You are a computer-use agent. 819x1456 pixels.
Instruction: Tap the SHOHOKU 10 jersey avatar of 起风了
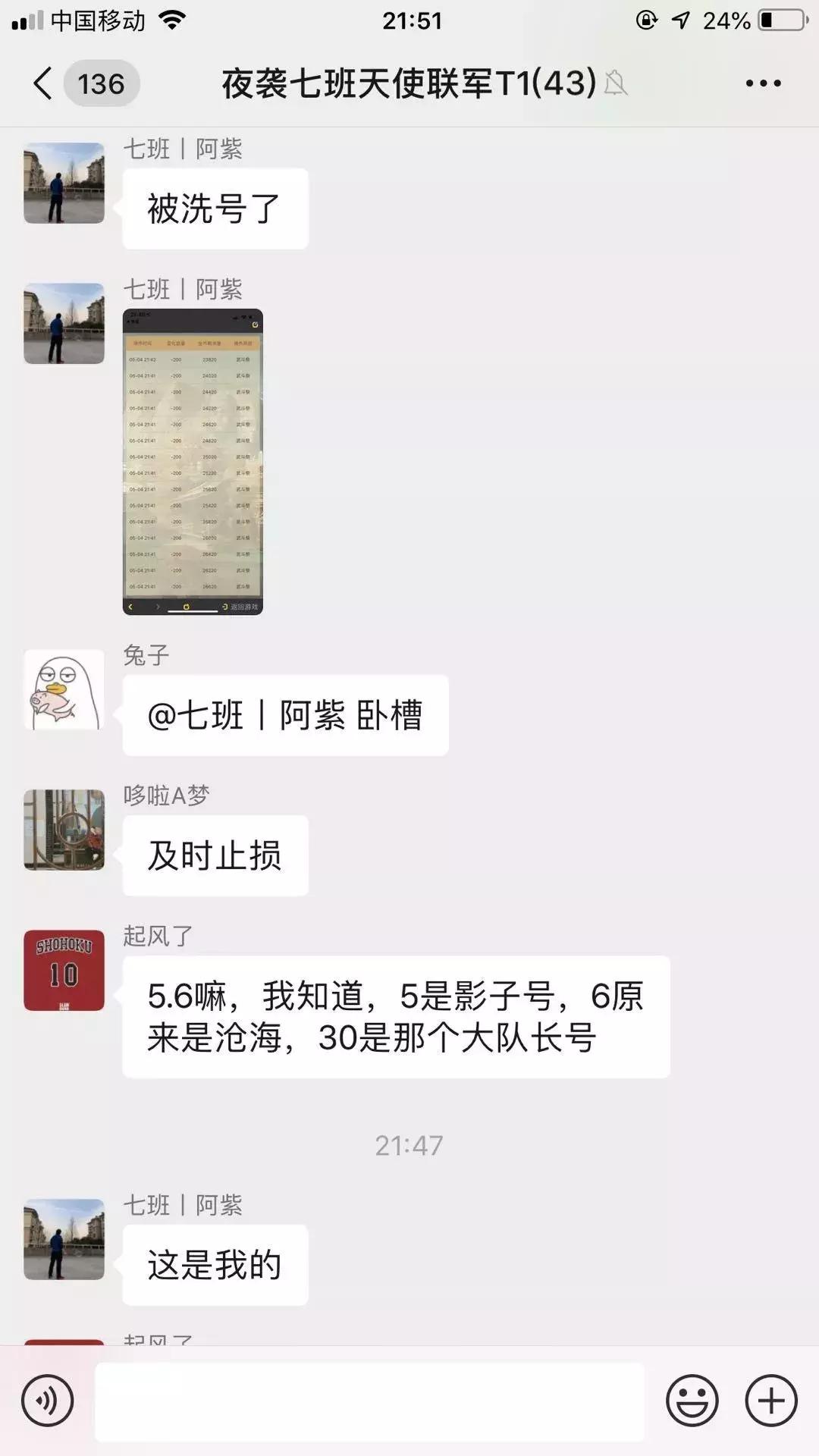(64, 971)
